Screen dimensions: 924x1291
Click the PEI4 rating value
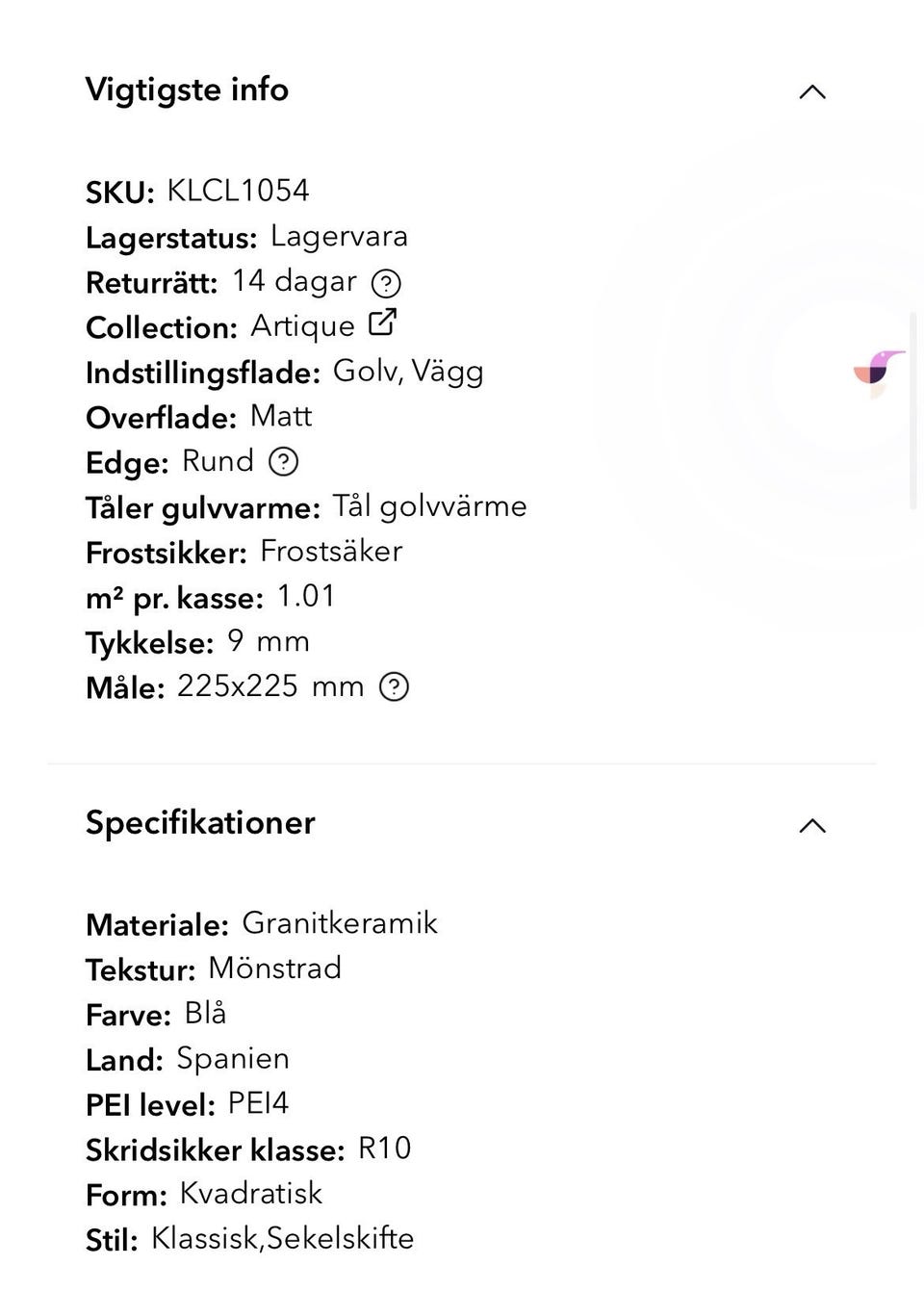pos(258,1103)
